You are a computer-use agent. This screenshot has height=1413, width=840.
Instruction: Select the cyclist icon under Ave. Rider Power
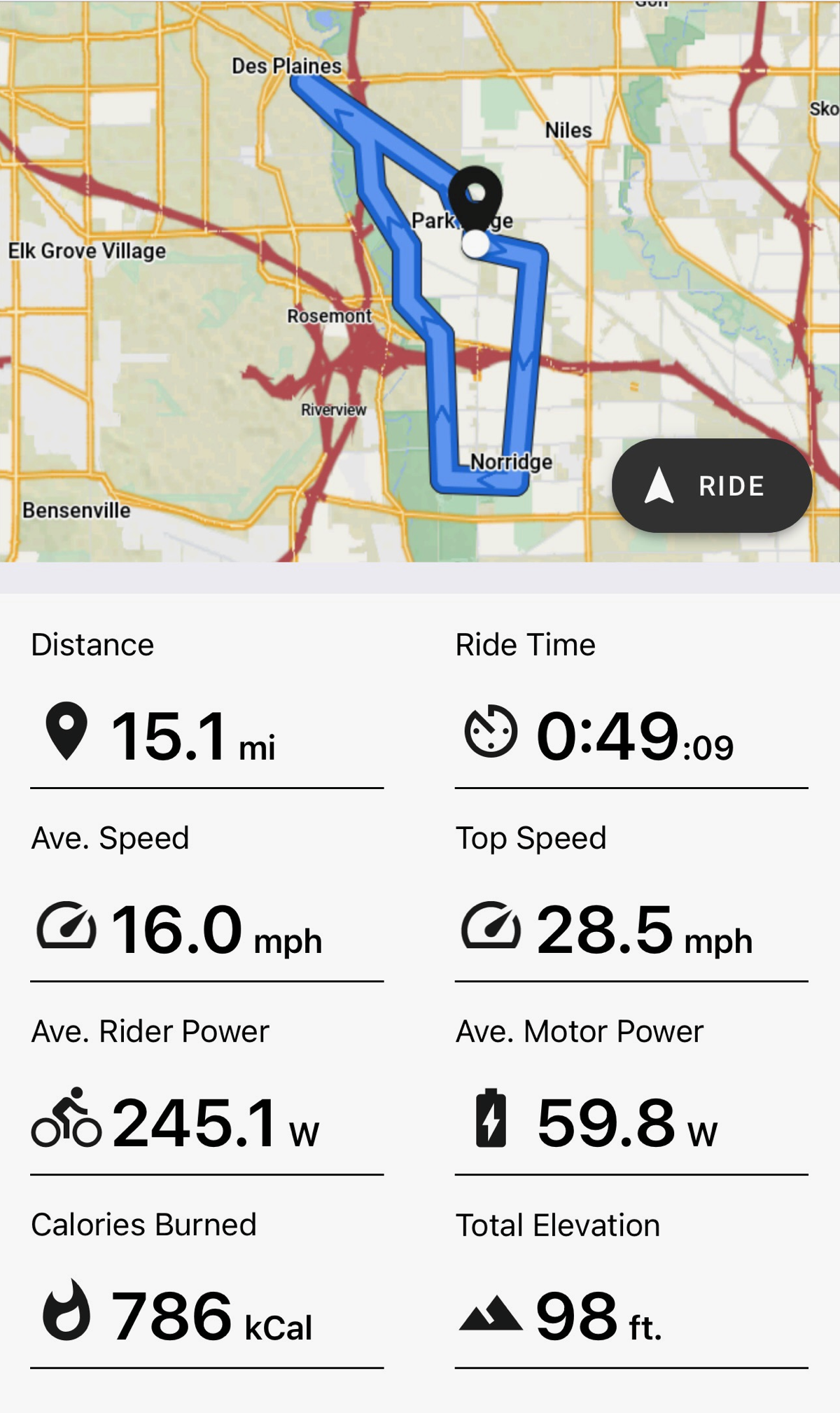pyautogui.click(x=65, y=1125)
